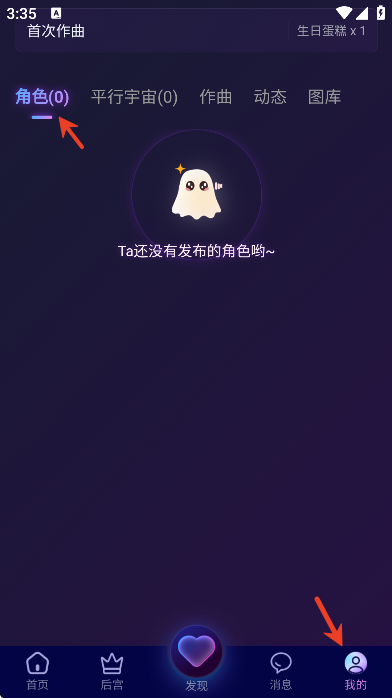Open the 后宫 section
Image resolution: width=392 pixels, height=698 pixels.
112,671
